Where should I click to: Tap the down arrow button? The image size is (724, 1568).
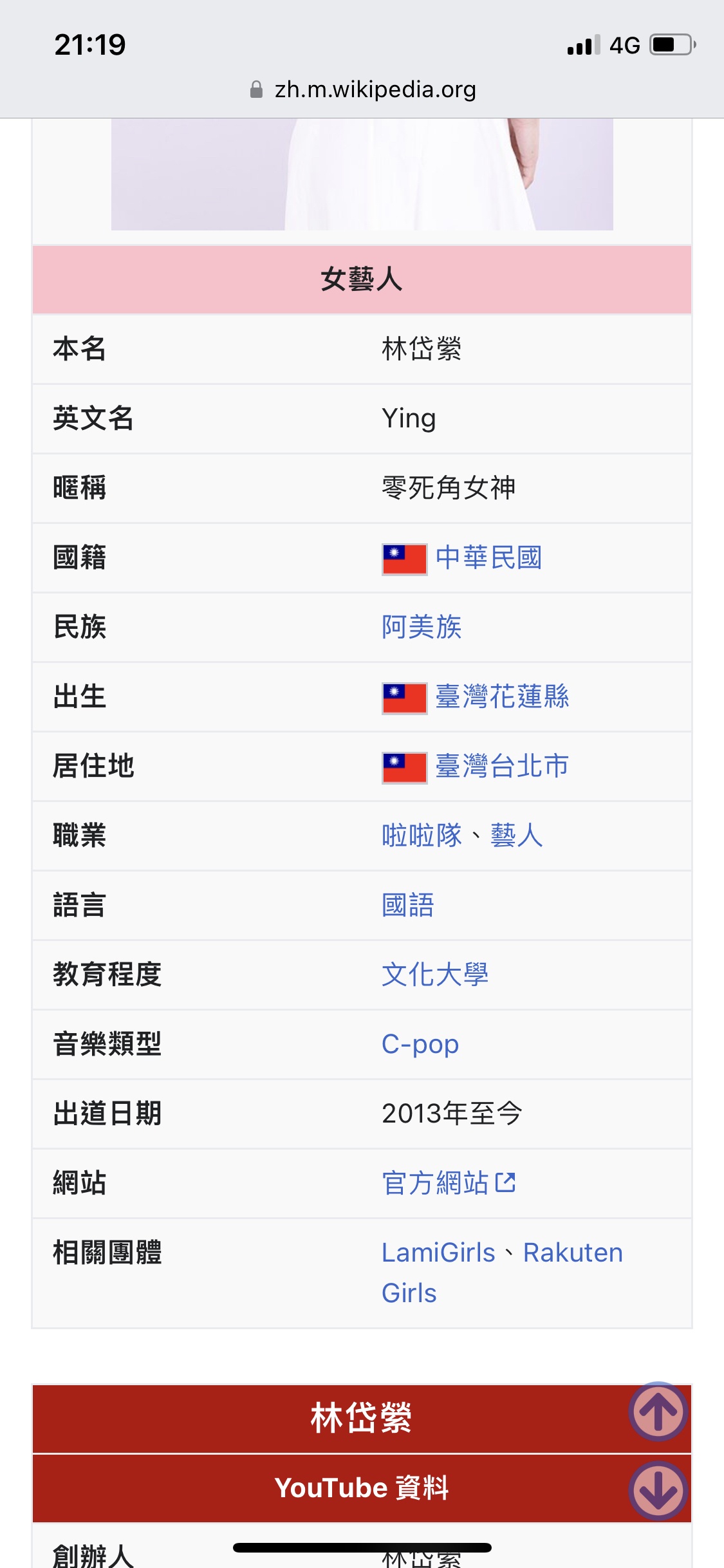tap(658, 1491)
